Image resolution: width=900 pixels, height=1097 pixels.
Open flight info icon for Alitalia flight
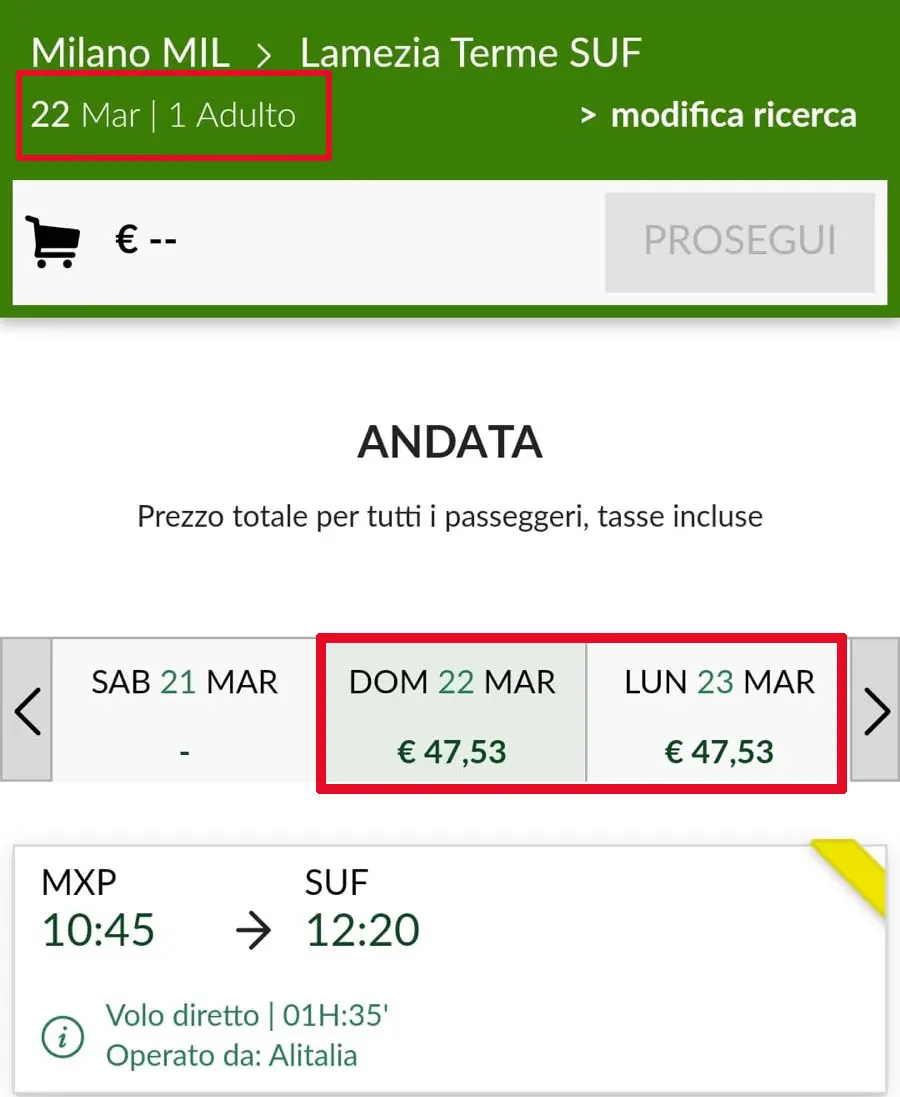(x=62, y=1036)
